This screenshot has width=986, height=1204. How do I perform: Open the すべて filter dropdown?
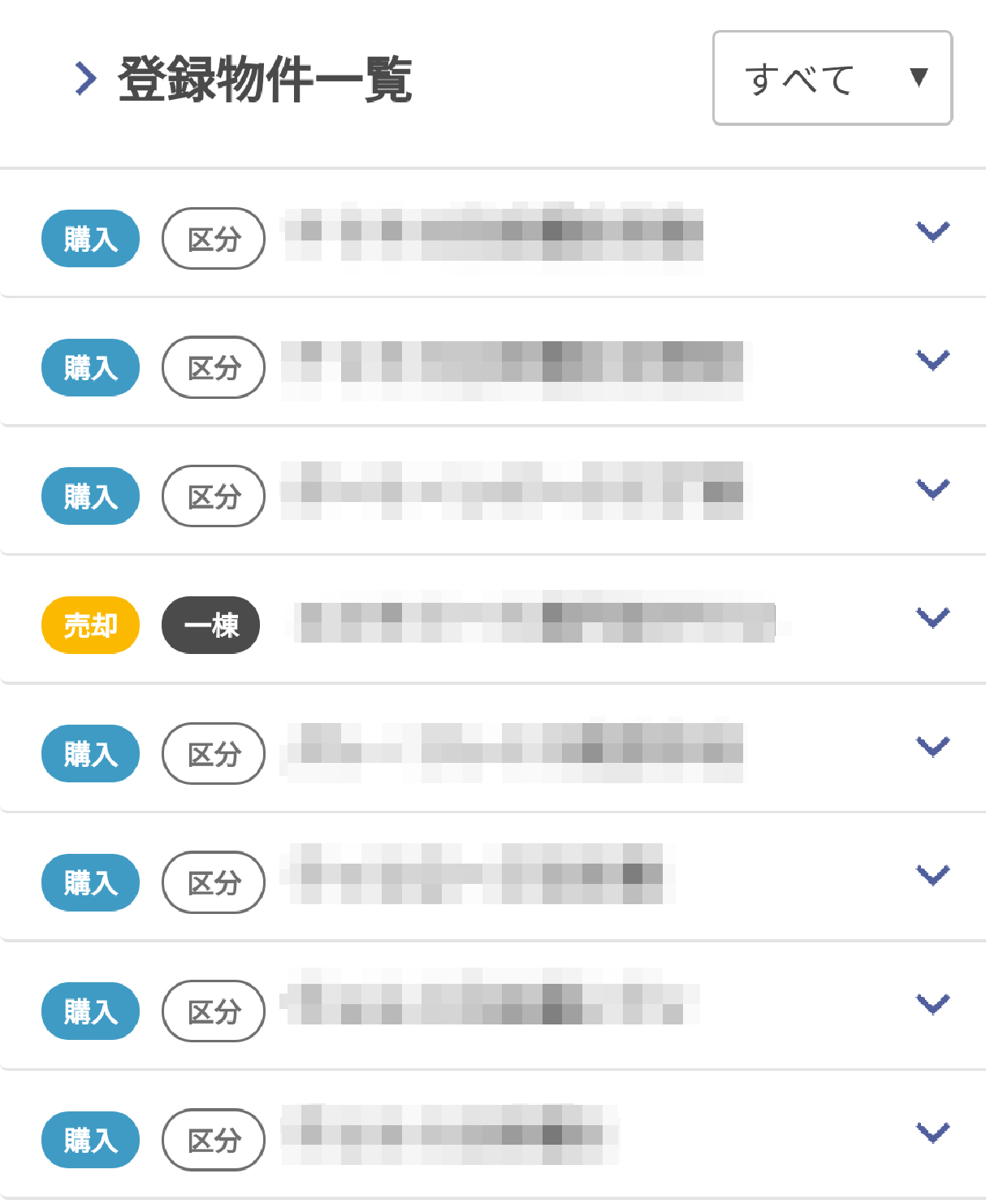832,78
